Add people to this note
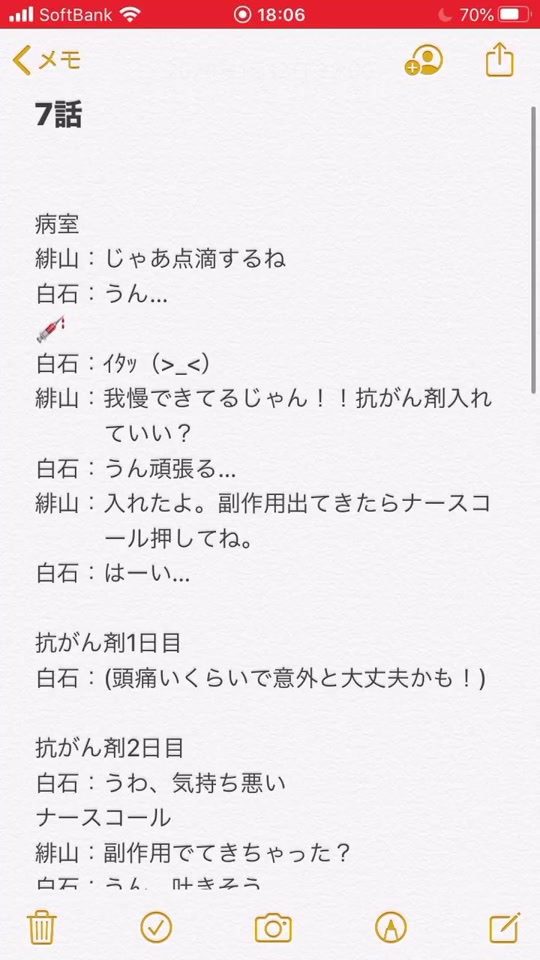This screenshot has width=540, height=960. click(x=423, y=60)
